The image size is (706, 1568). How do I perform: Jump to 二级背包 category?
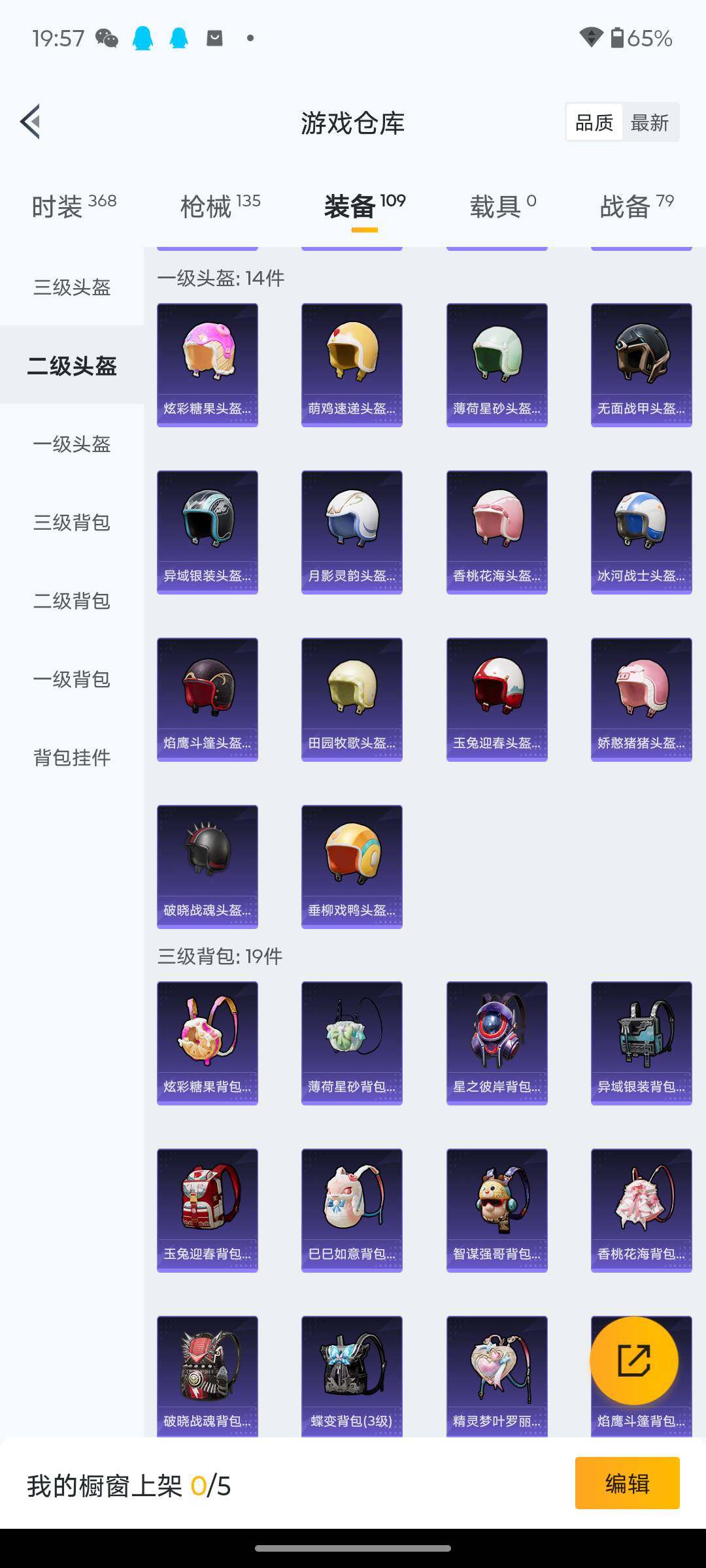tap(72, 601)
